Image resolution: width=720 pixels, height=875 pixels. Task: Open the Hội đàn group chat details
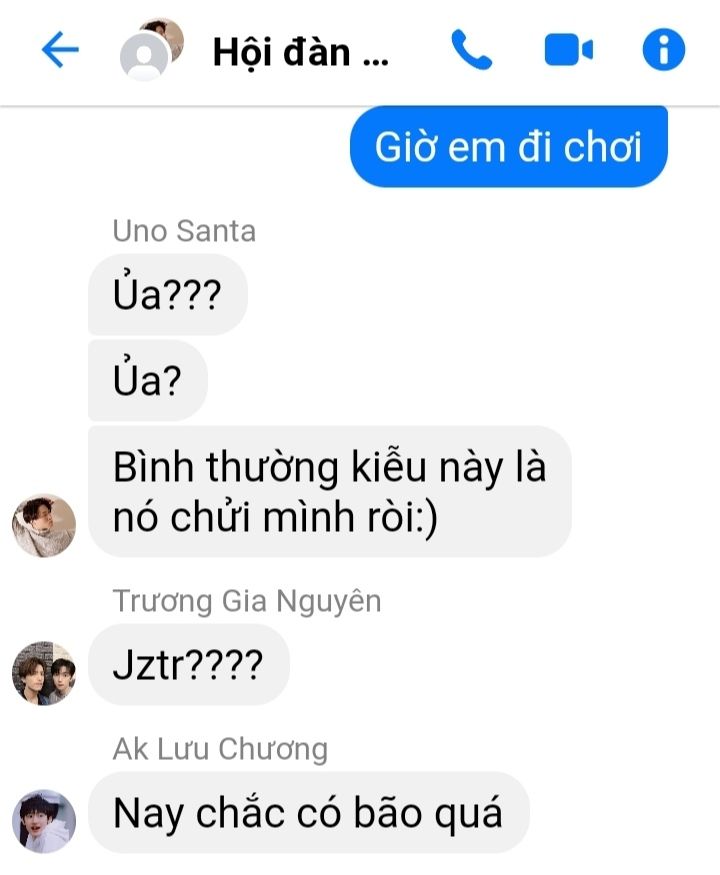click(299, 52)
